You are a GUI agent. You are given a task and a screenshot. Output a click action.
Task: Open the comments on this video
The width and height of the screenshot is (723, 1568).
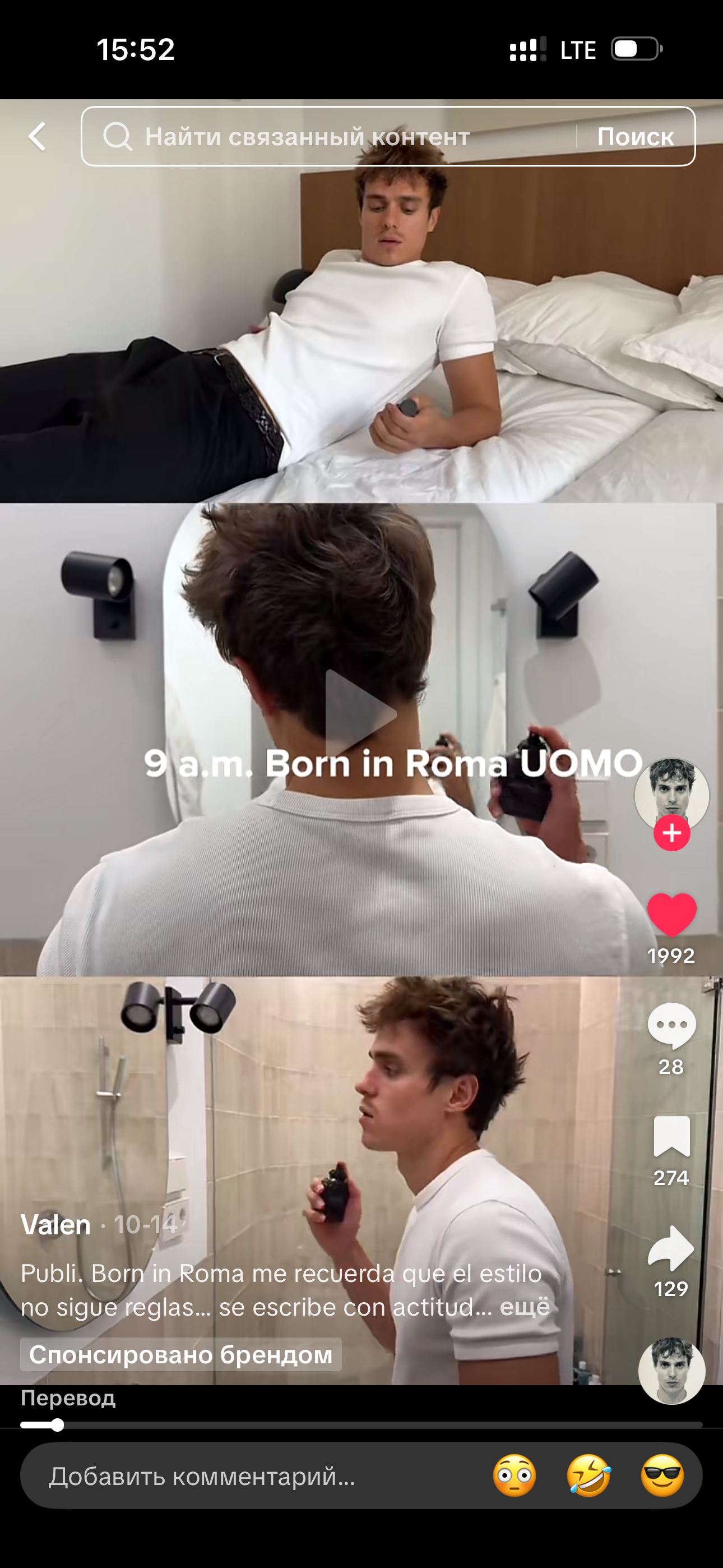click(671, 1026)
